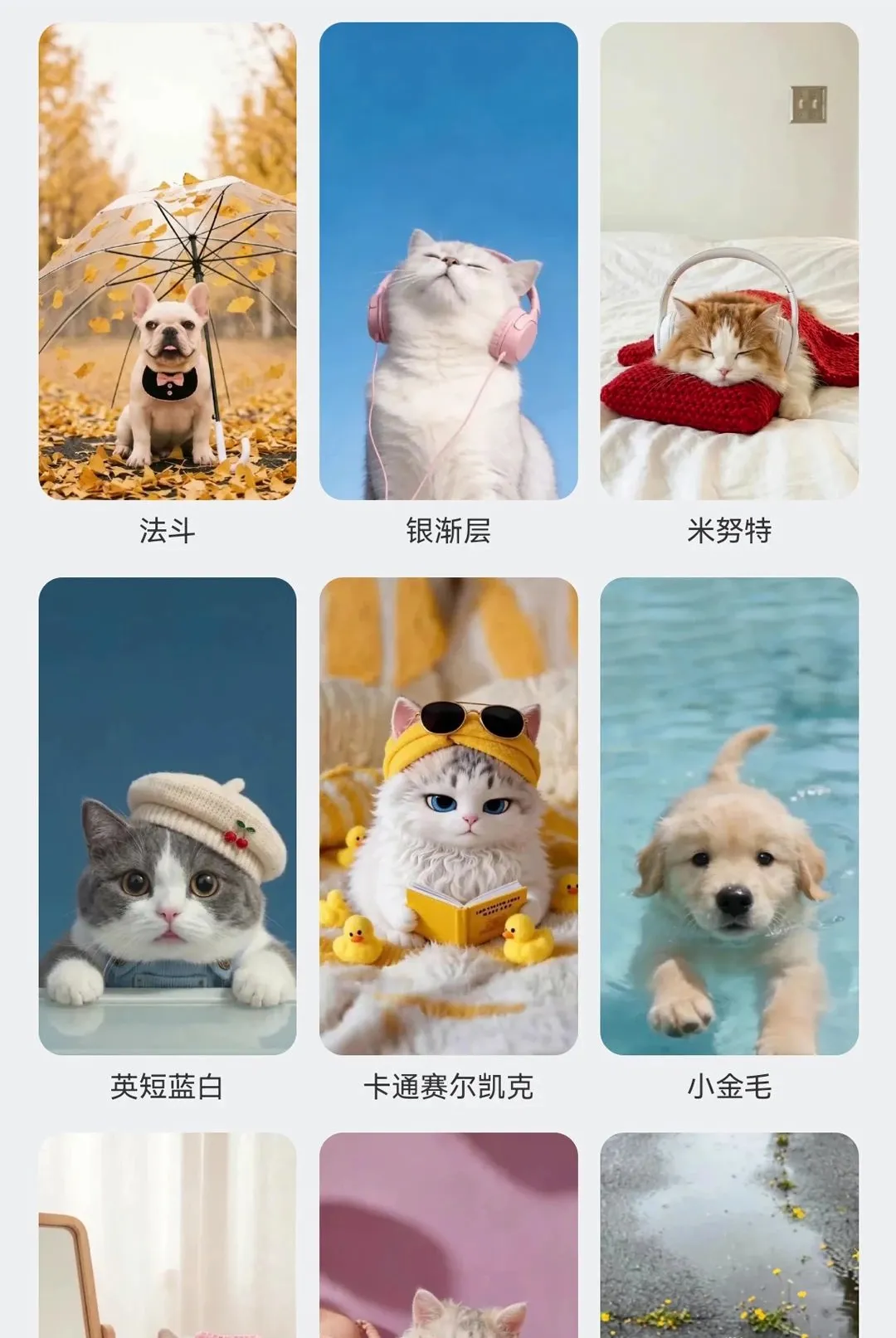Choose the 卡通赛尔凯克 wallpaper
This screenshot has height=1338, width=896.
point(448,816)
